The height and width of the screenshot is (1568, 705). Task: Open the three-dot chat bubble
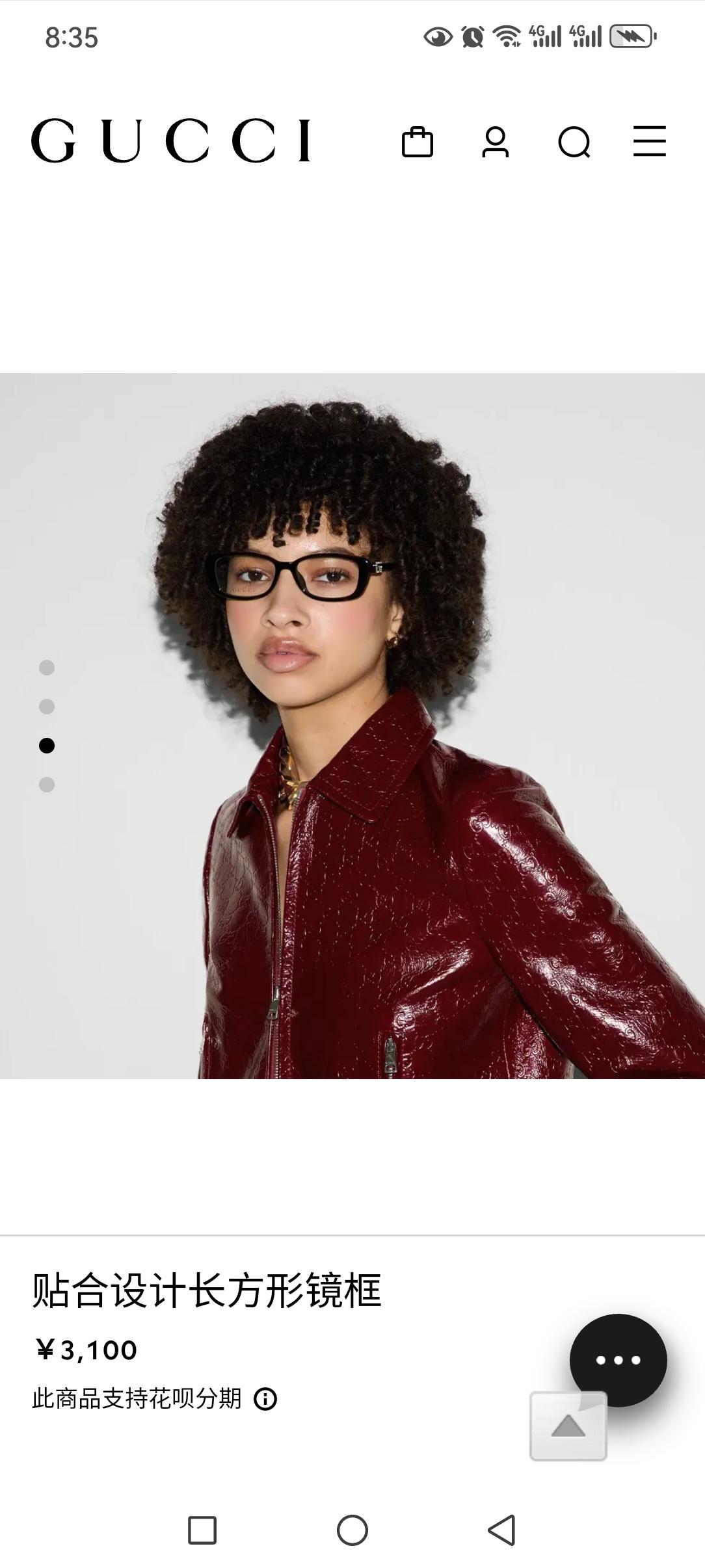(x=618, y=1359)
